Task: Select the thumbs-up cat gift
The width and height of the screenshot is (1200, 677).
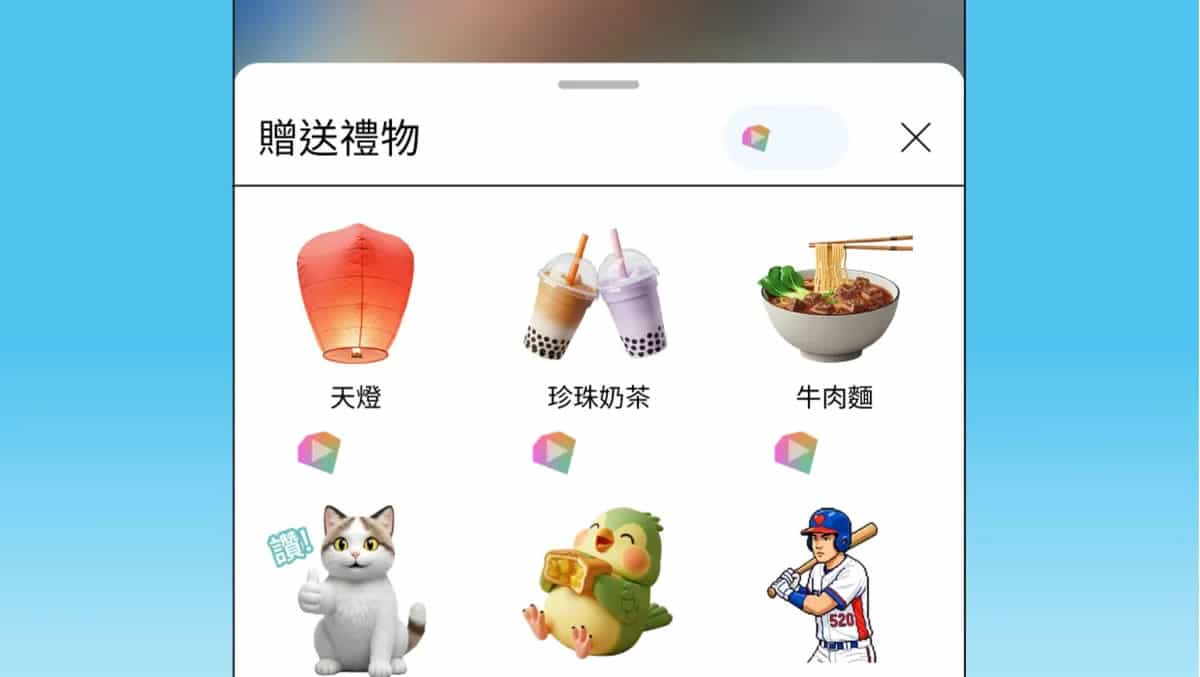Action: click(x=350, y=590)
